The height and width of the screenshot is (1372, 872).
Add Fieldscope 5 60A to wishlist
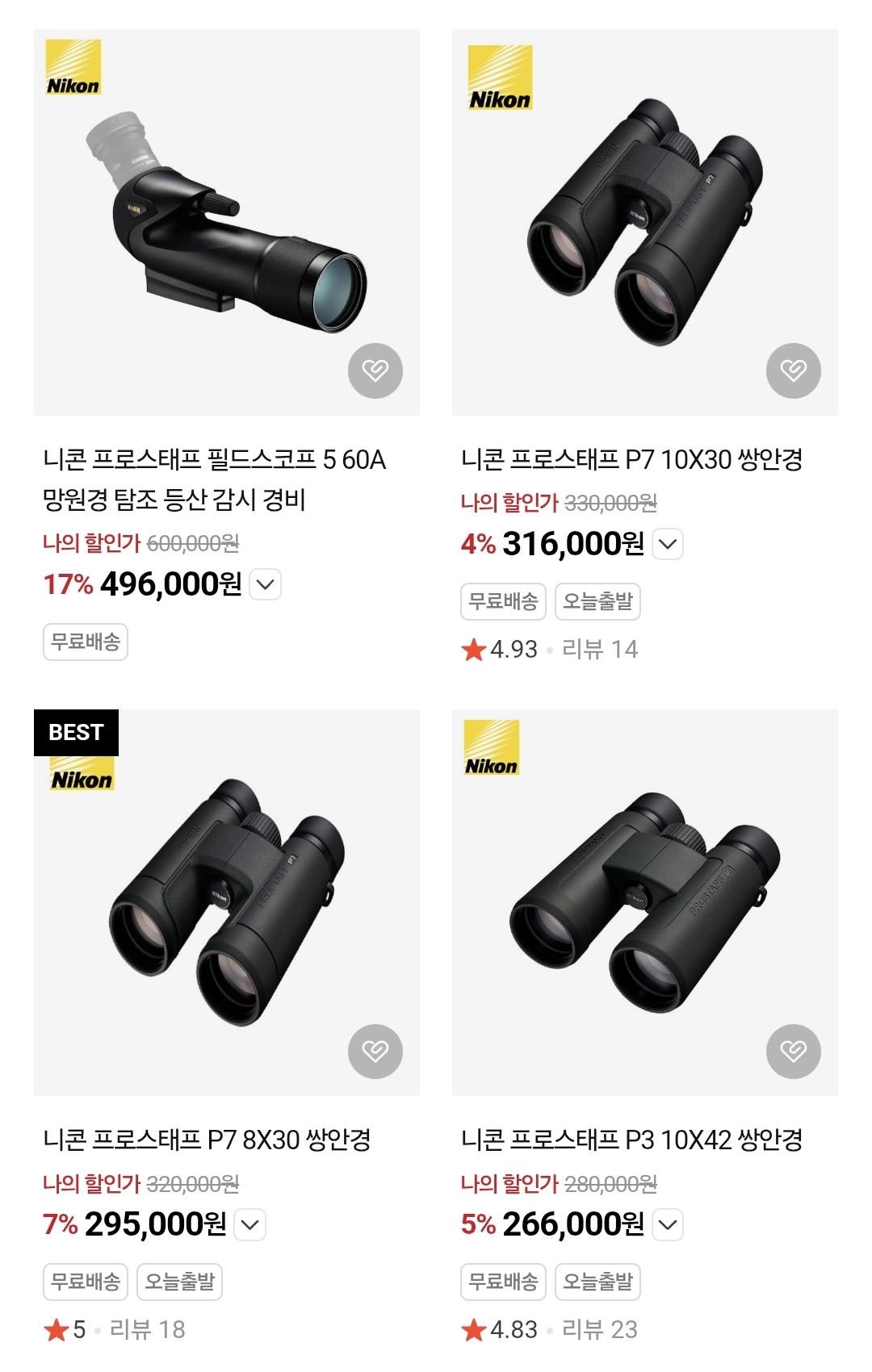pyautogui.click(x=375, y=370)
